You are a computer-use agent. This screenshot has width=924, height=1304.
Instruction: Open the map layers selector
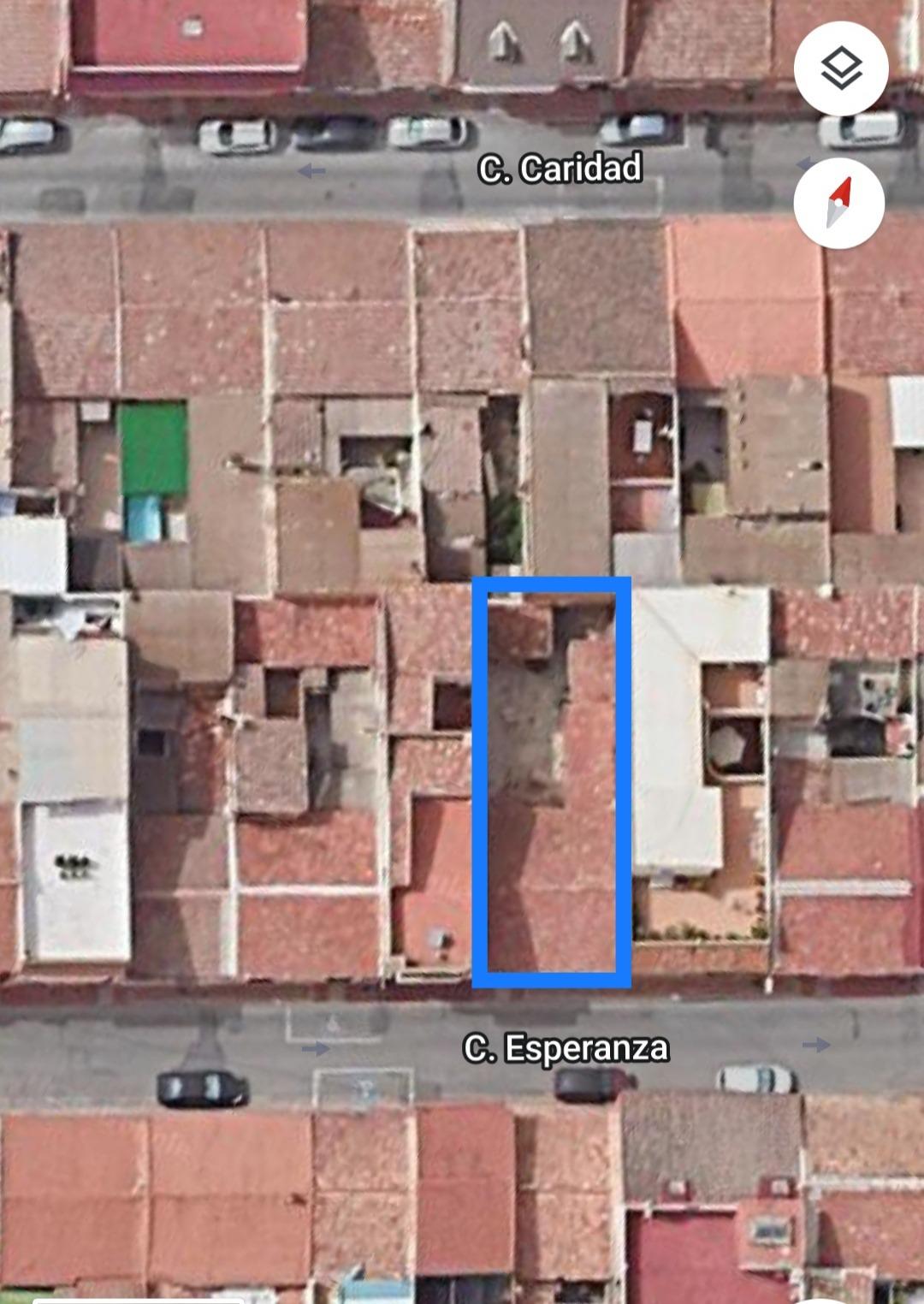tap(840, 68)
